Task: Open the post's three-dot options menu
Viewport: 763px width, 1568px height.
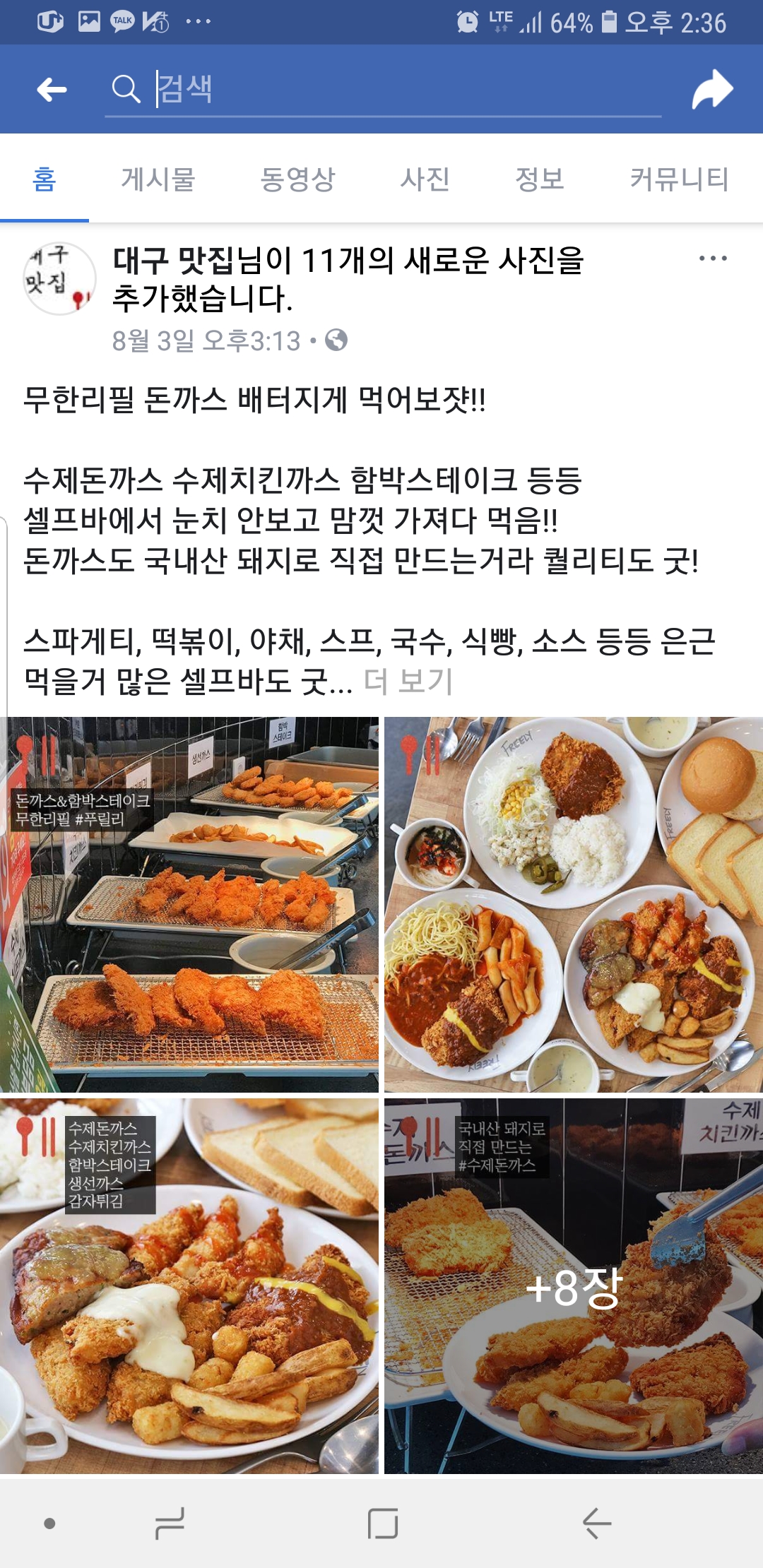Action: tap(712, 259)
